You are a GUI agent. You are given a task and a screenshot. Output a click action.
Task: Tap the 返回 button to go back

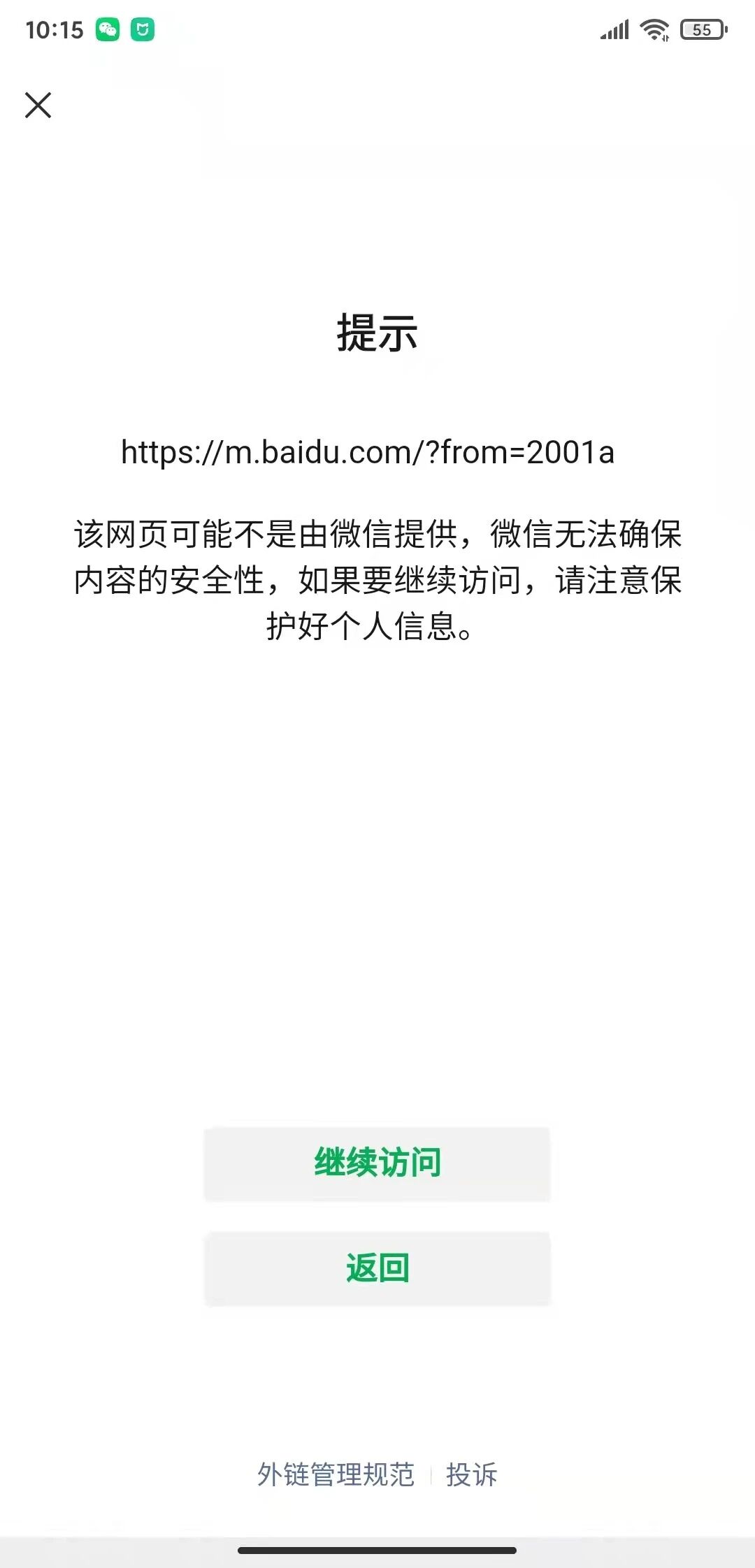click(377, 1268)
